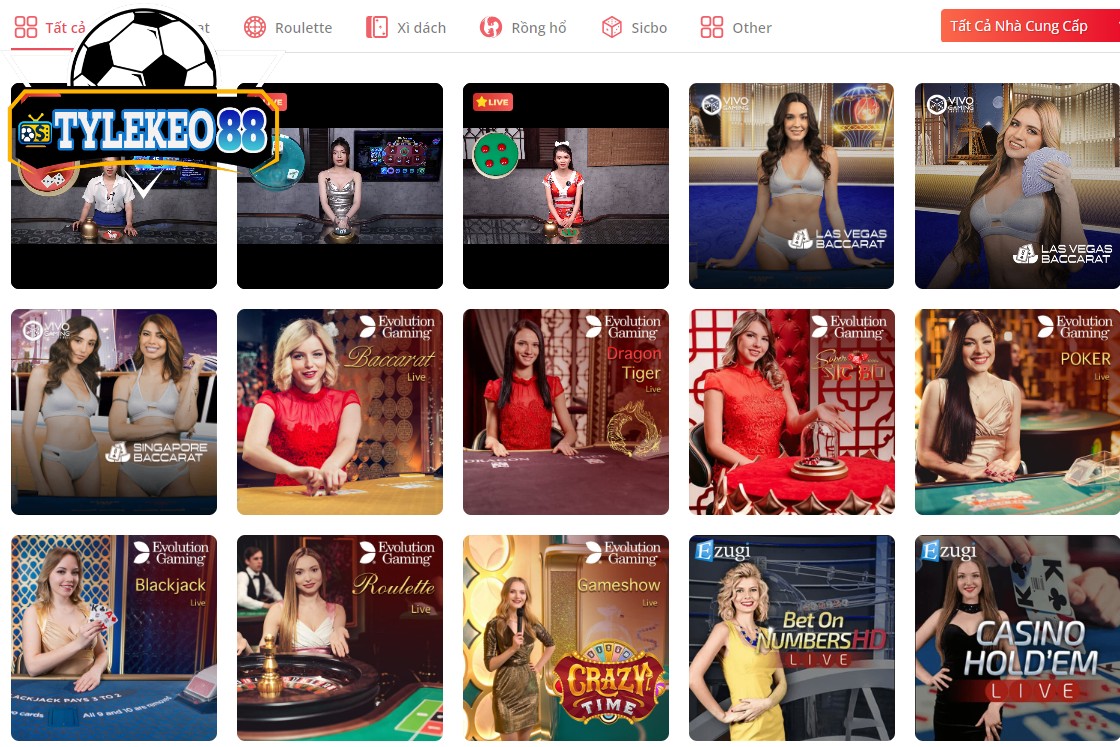
Task: Launch the Dragon Tiger live game
Action: [566, 412]
